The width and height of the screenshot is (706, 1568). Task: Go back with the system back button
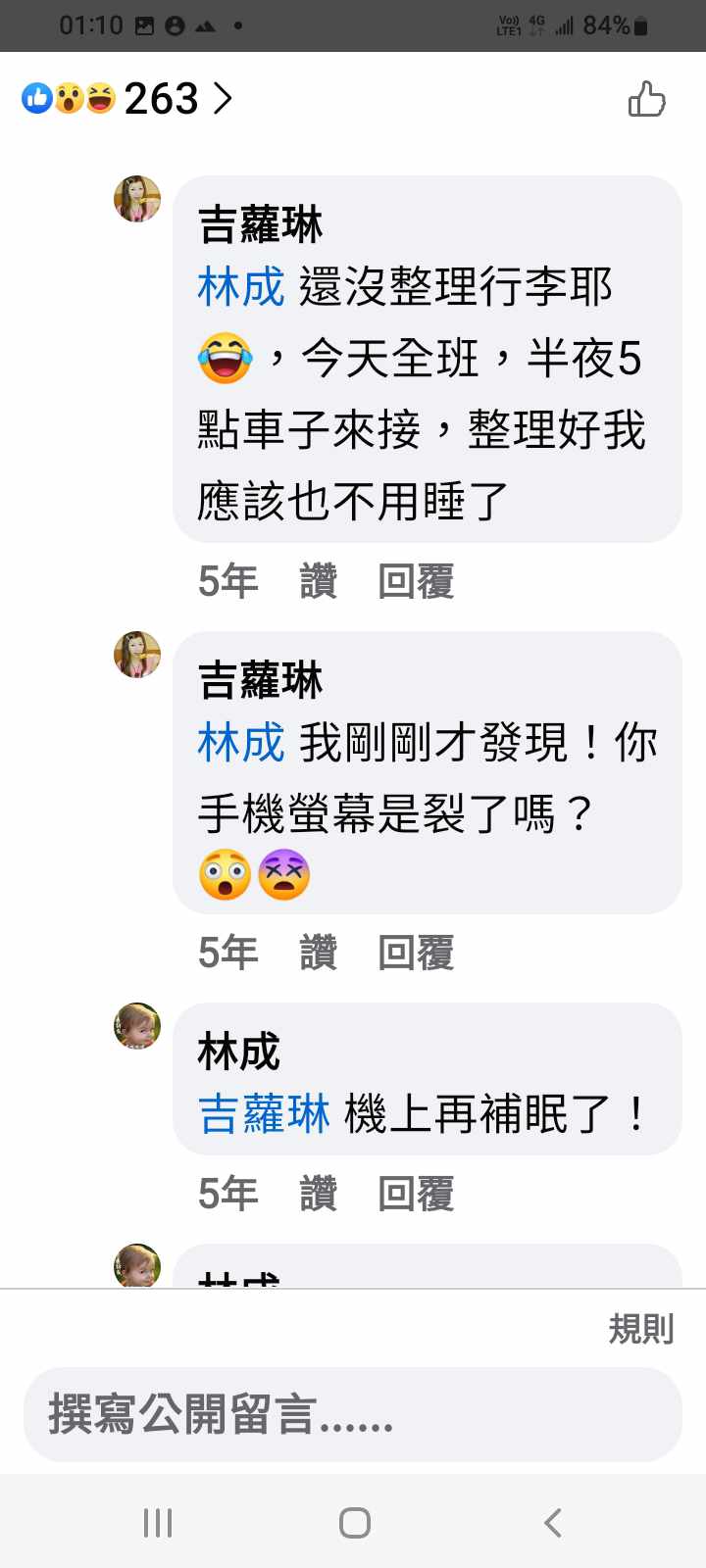552,1522
